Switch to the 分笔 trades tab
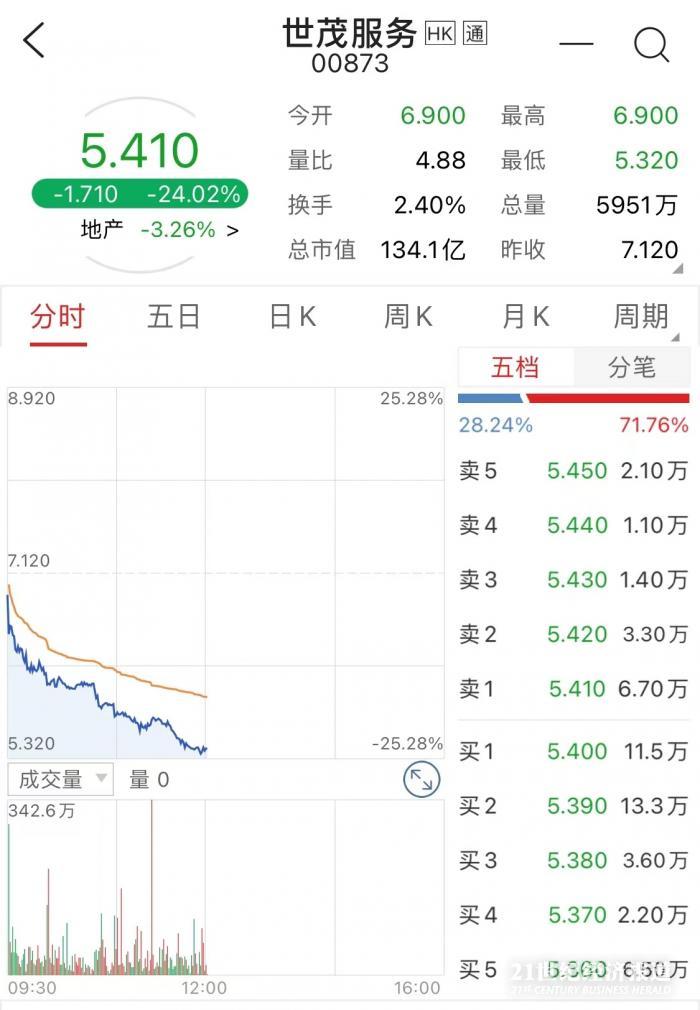This screenshot has height=1010, width=700. tap(632, 368)
